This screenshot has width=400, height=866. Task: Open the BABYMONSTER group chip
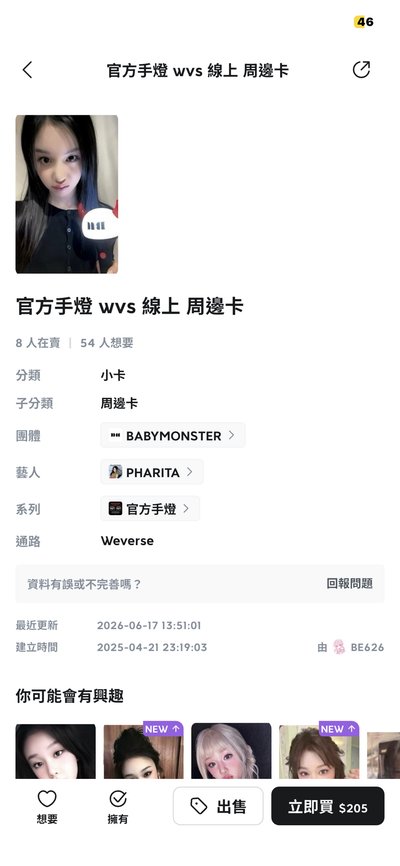tap(172, 435)
